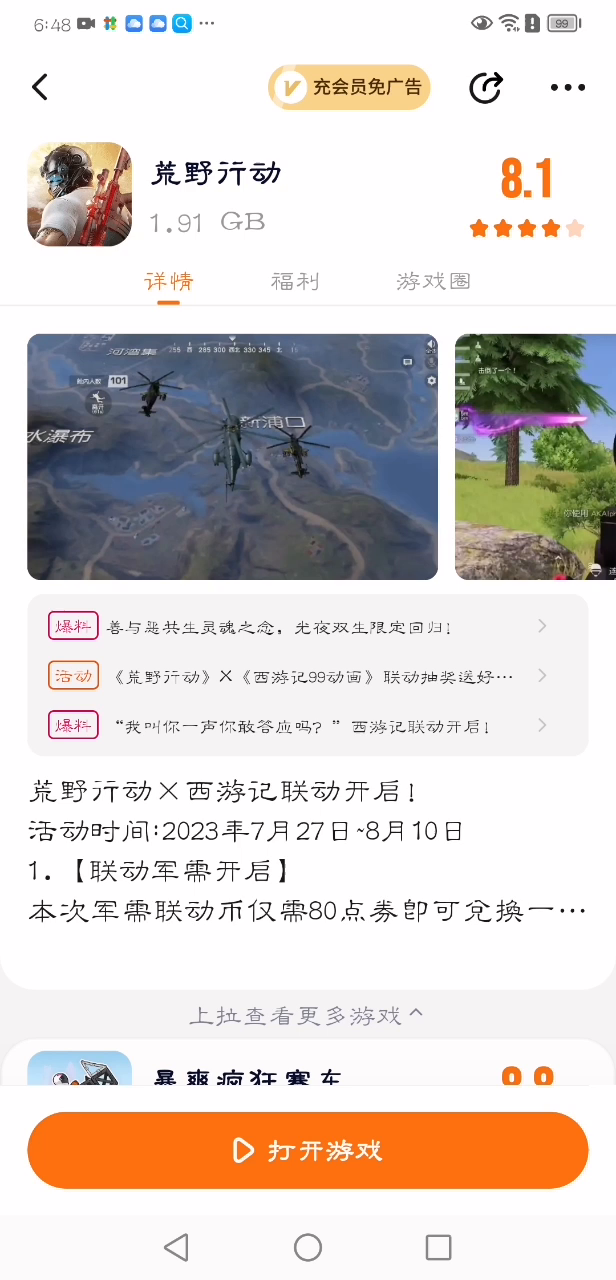Open the three-dot overflow menu

coord(567,88)
